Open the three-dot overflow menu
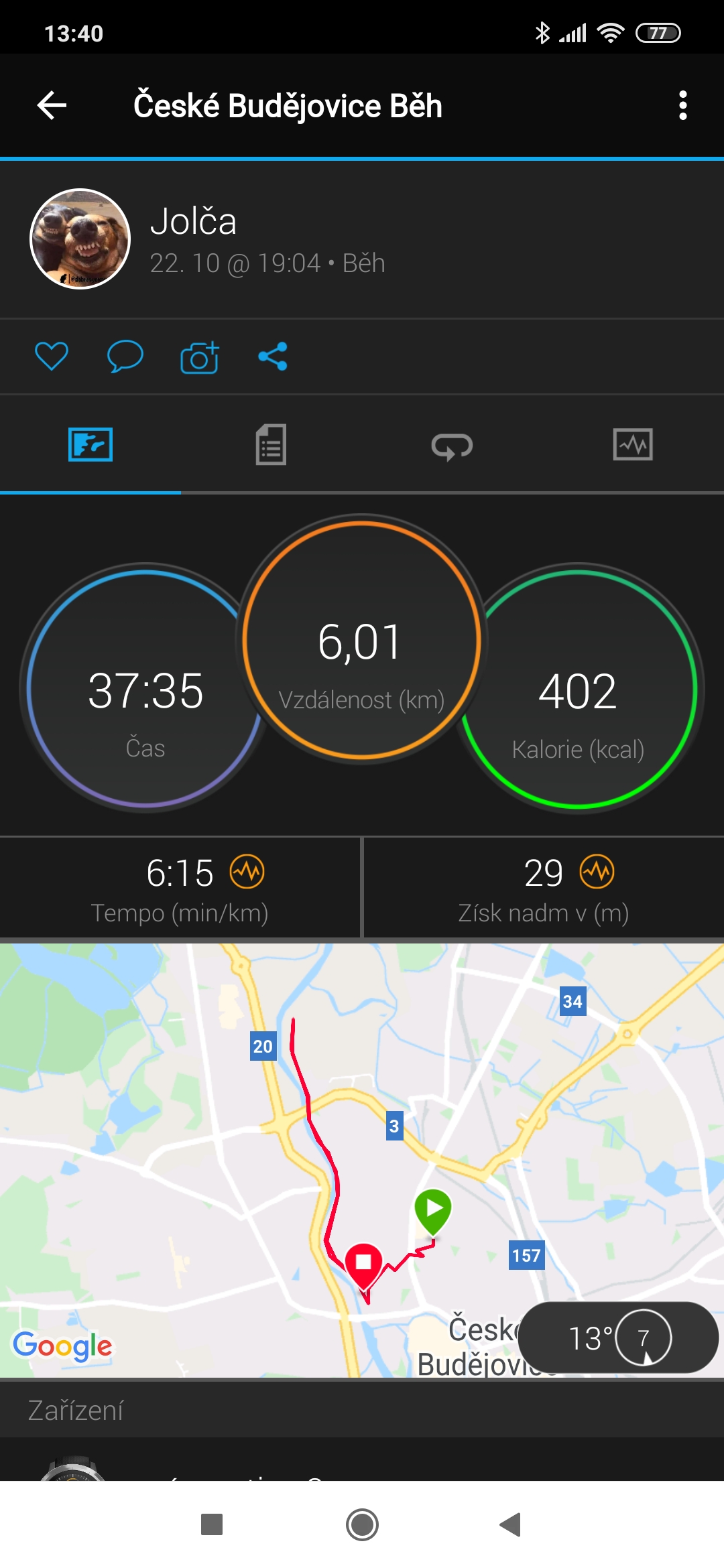The height and width of the screenshot is (1568, 724). (x=682, y=105)
